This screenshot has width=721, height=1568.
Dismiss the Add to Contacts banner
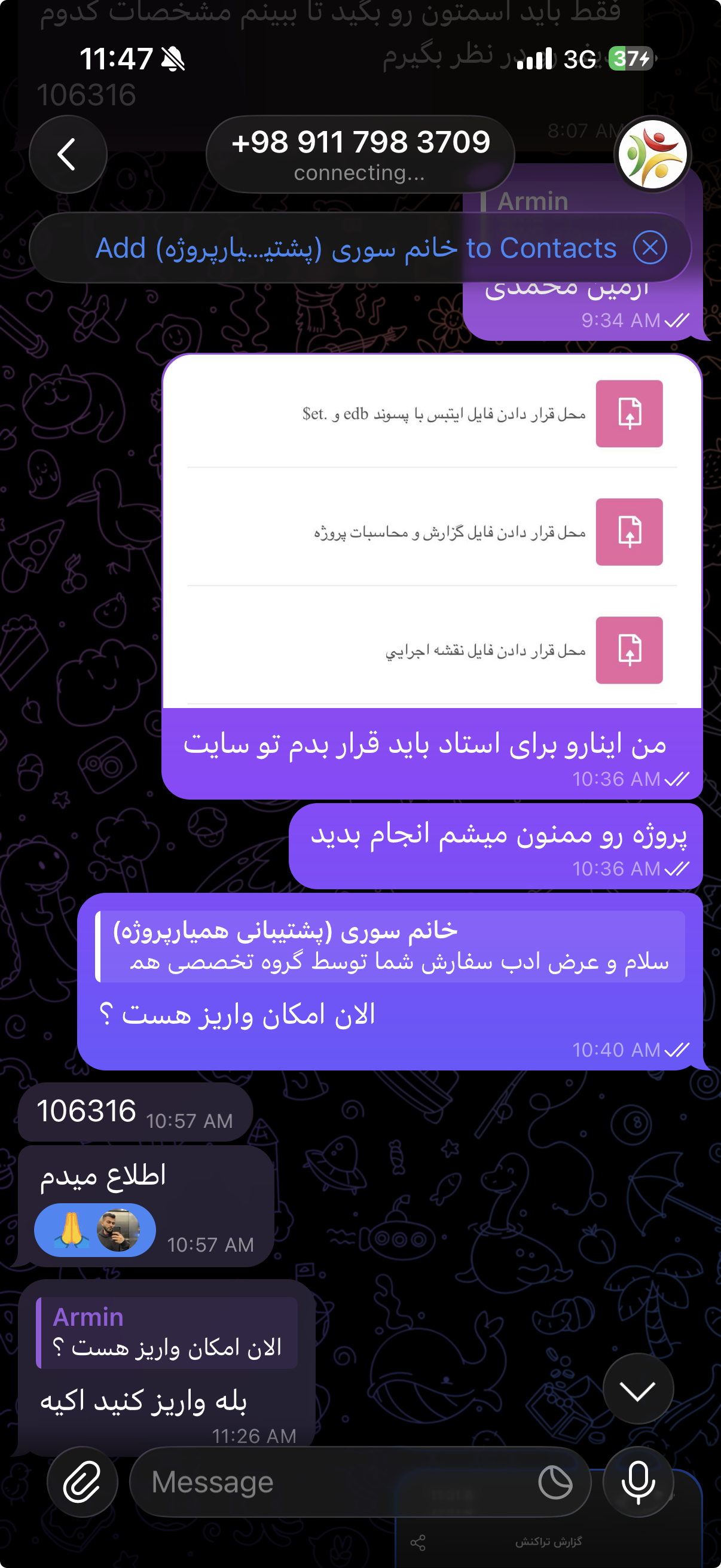649,248
